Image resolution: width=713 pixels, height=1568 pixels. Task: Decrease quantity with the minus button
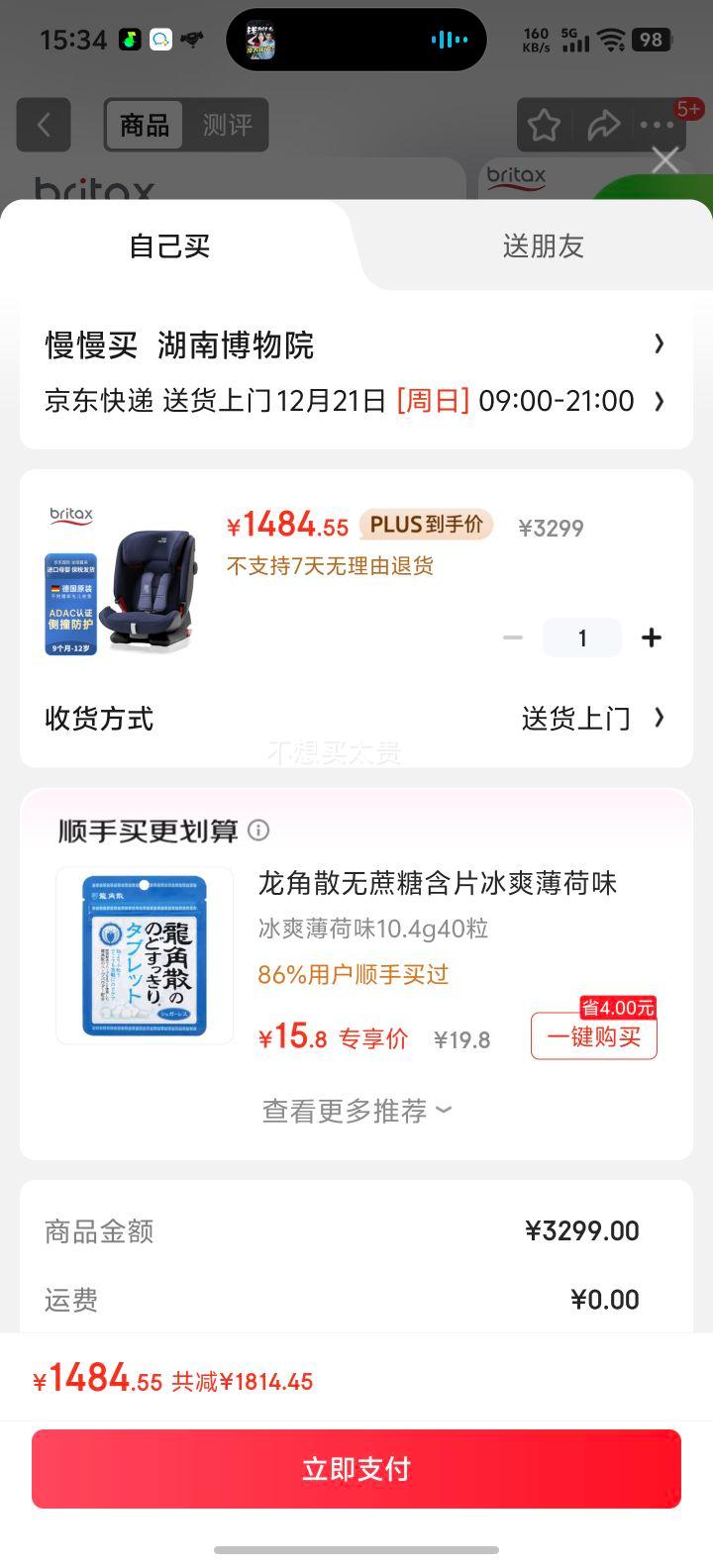click(x=513, y=637)
